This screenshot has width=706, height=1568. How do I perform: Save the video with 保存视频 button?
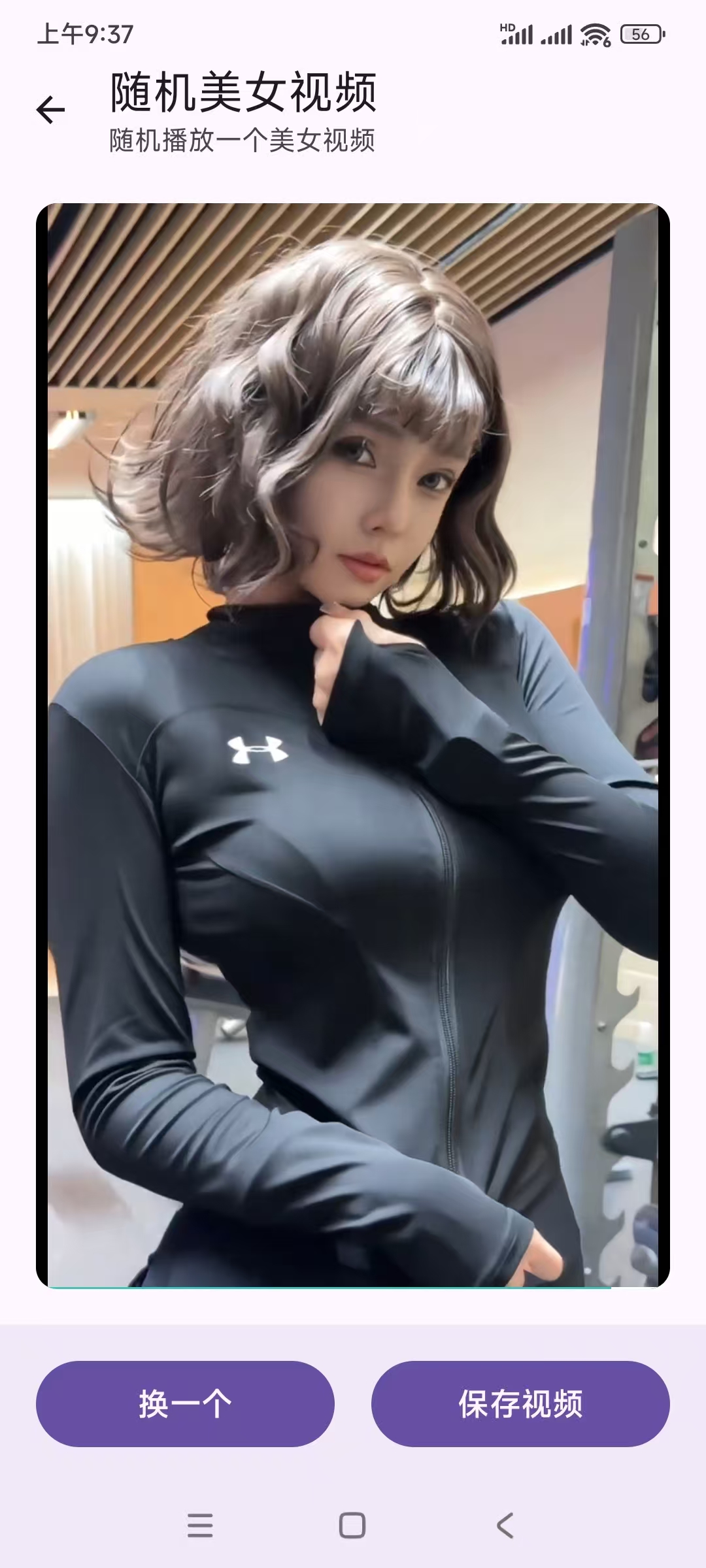(520, 1403)
